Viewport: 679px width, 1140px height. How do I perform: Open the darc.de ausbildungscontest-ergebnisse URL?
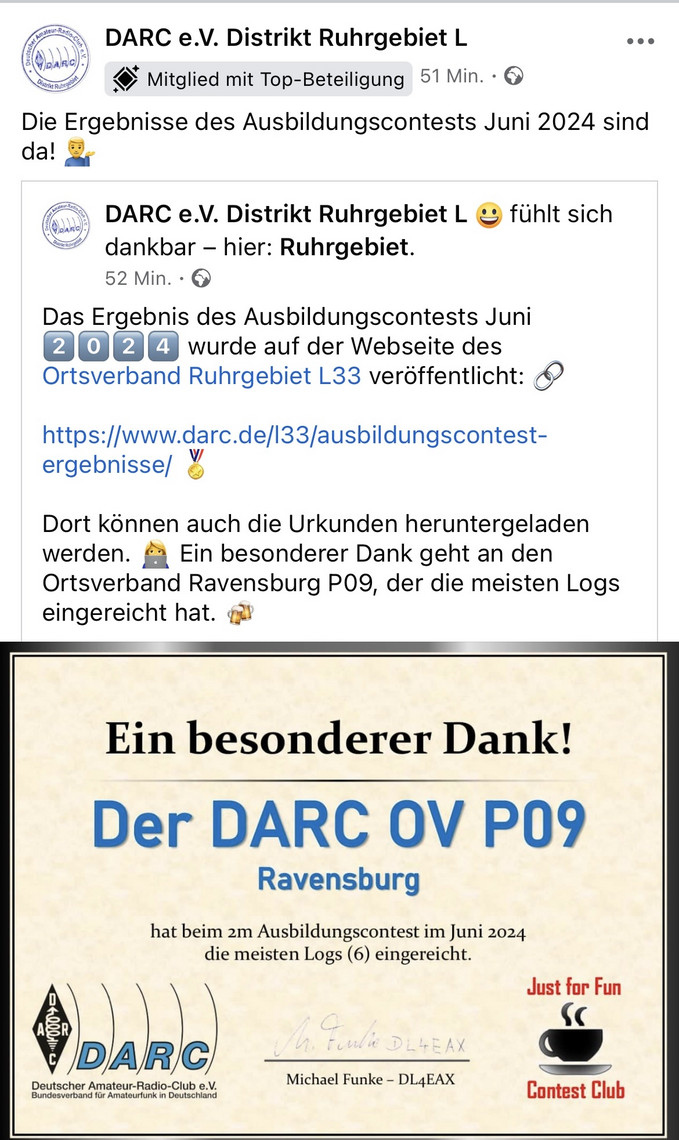pyautogui.click(x=294, y=449)
